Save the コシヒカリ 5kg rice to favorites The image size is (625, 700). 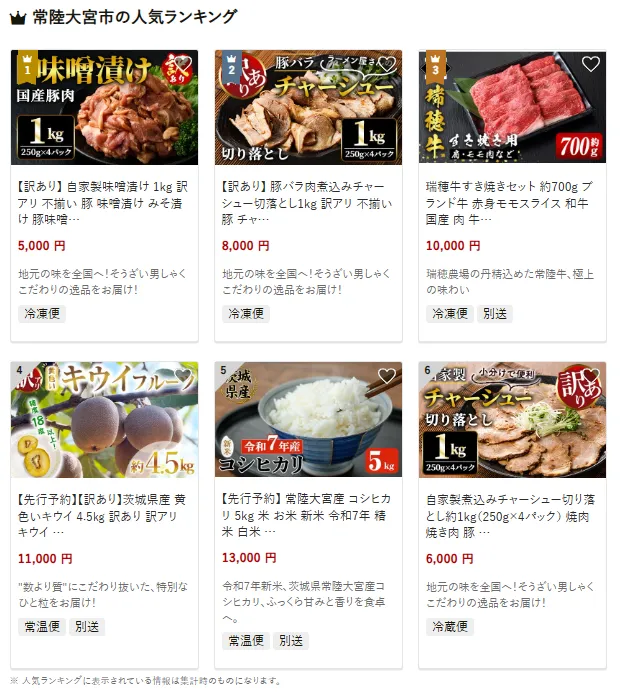387,377
